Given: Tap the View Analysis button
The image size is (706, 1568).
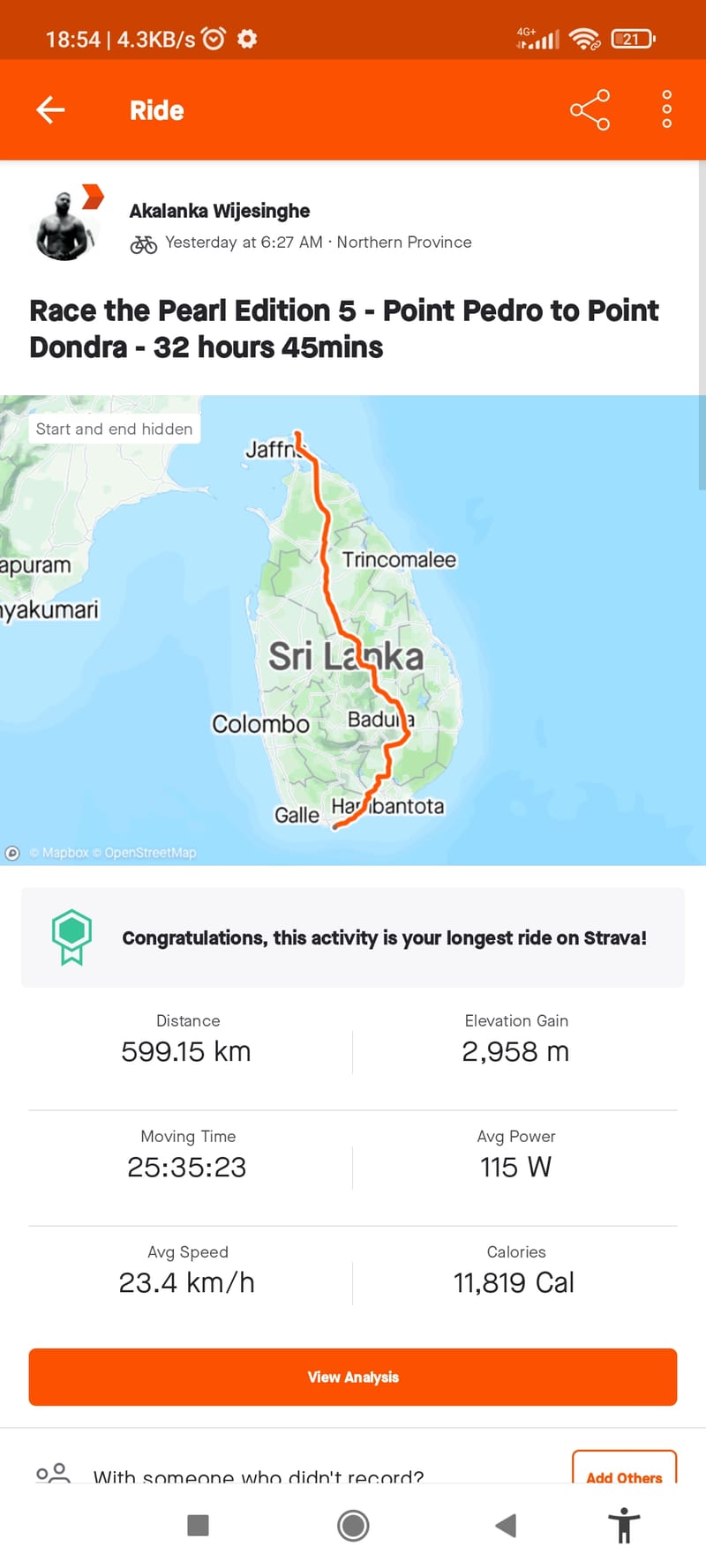Looking at the screenshot, I should 353,1377.
